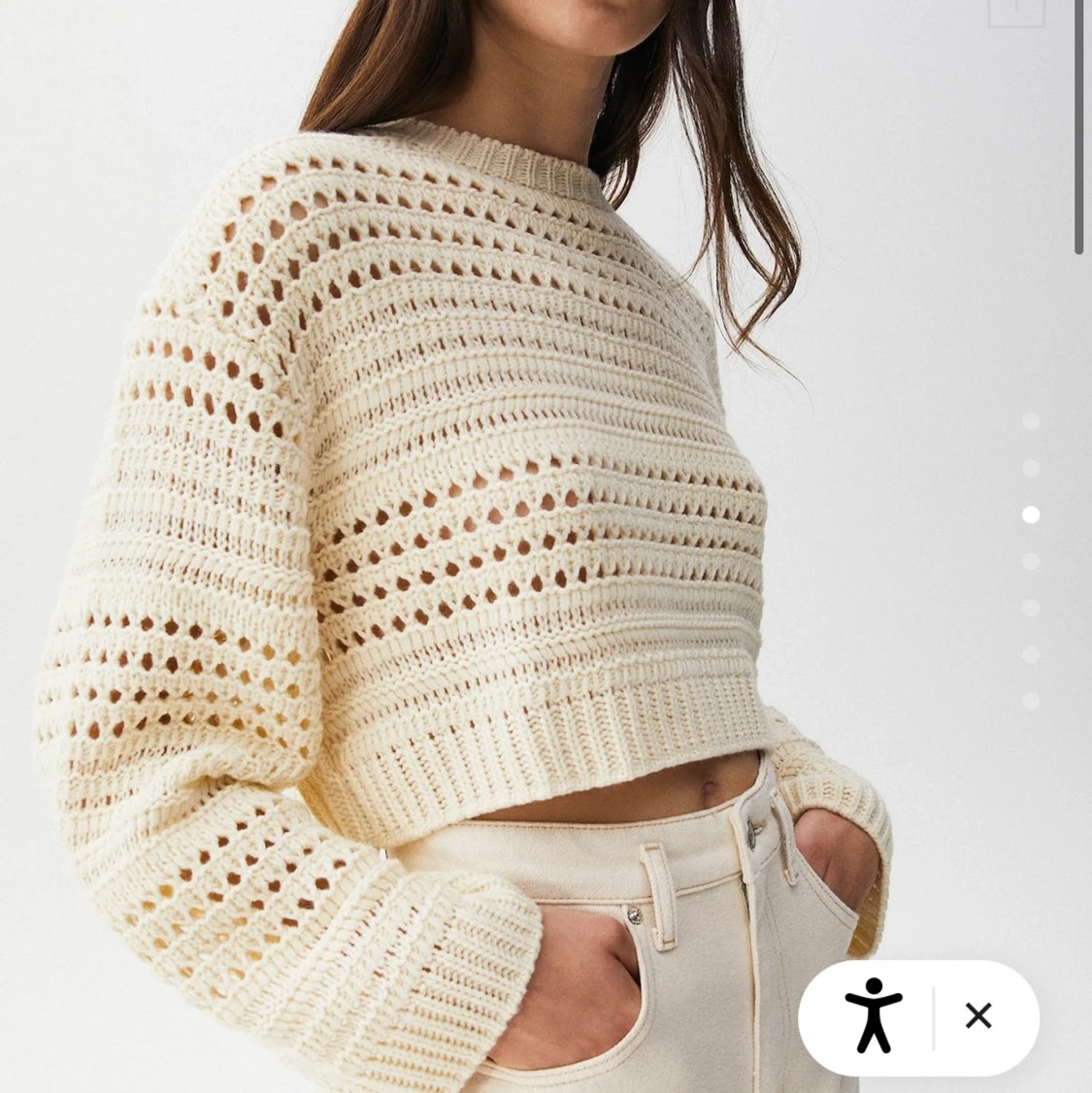
Task: Click the vertical scrollbar on the right
Action: tap(1080, 126)
